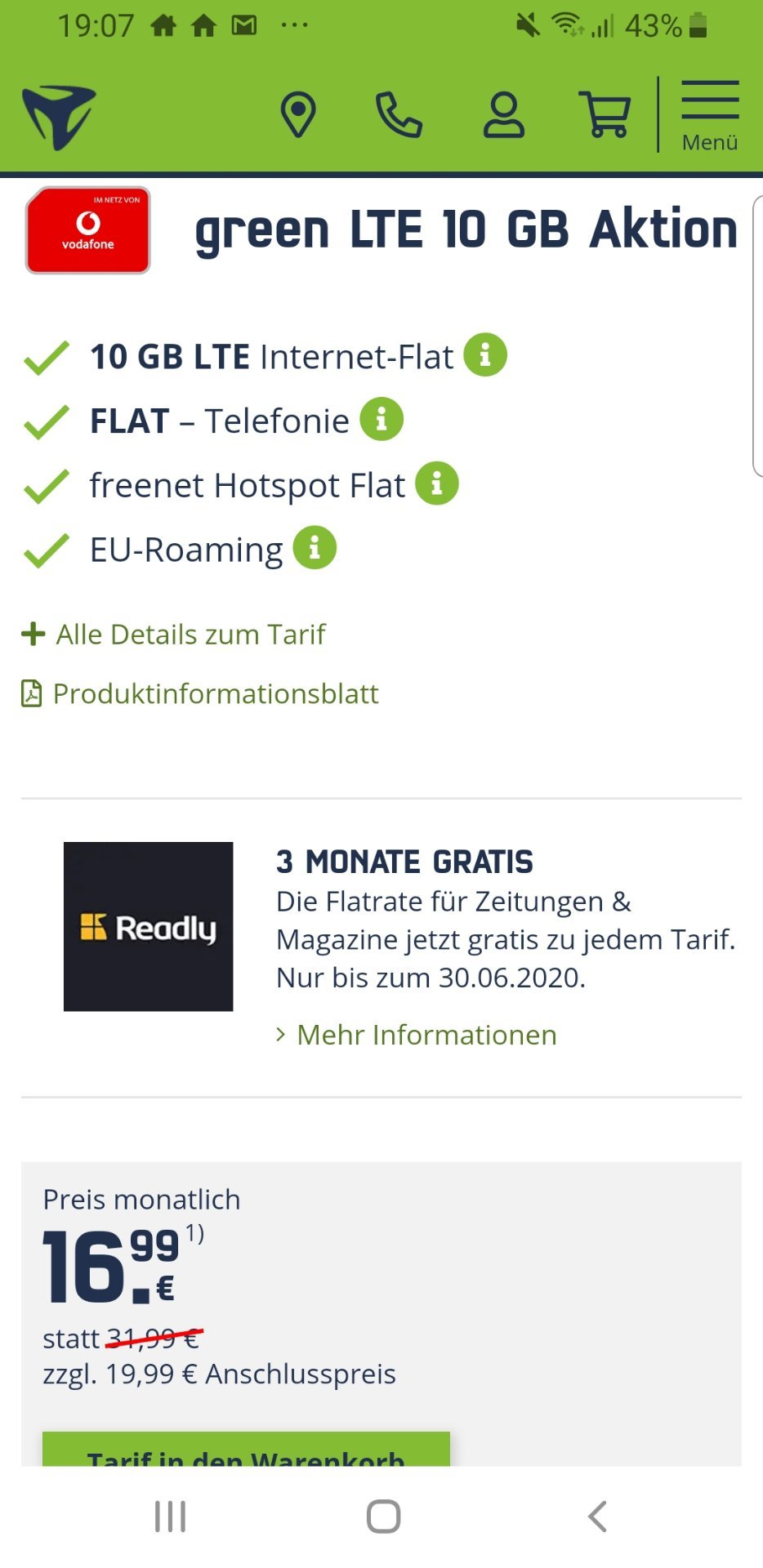Open the store locator pin icon

(x=298, y=115)
